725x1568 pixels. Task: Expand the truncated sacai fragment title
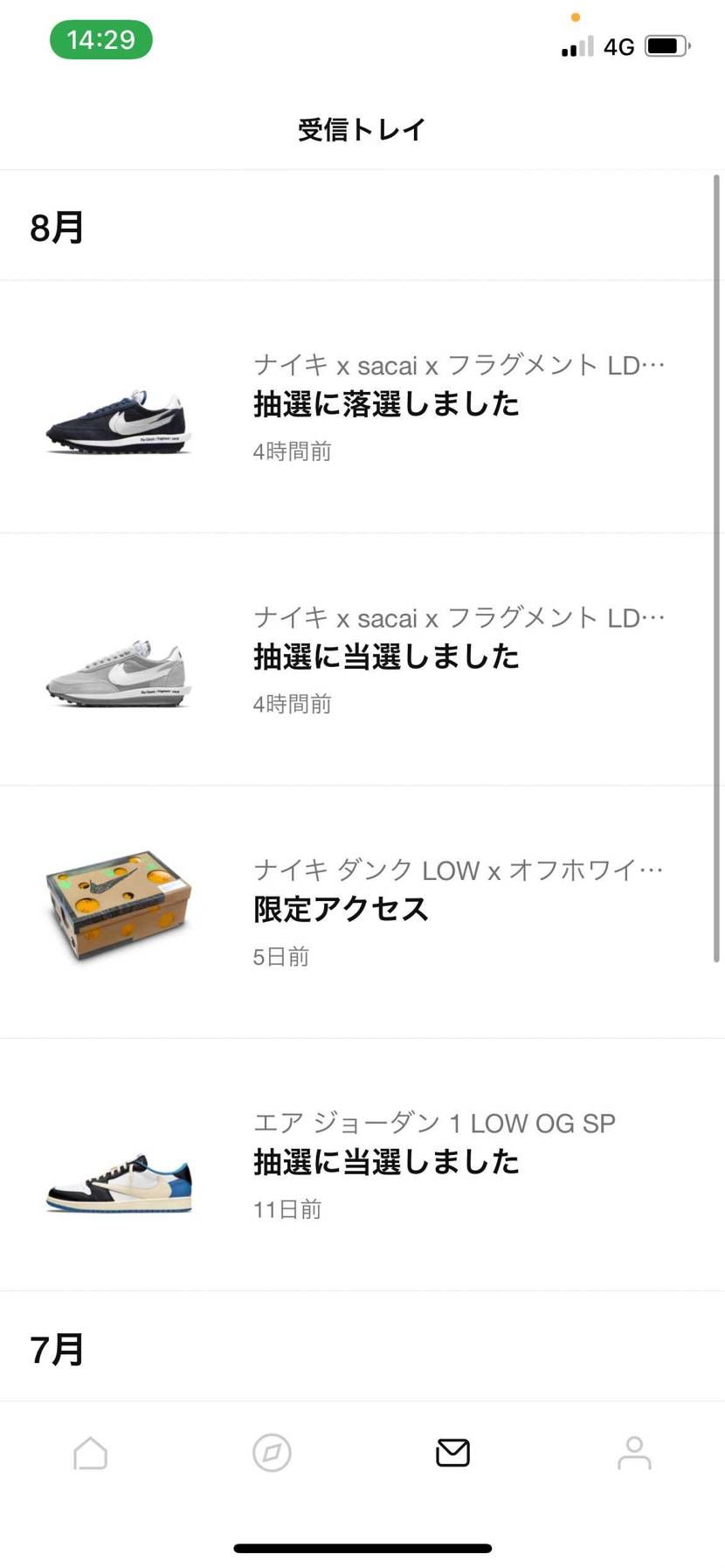pos(457,365)
